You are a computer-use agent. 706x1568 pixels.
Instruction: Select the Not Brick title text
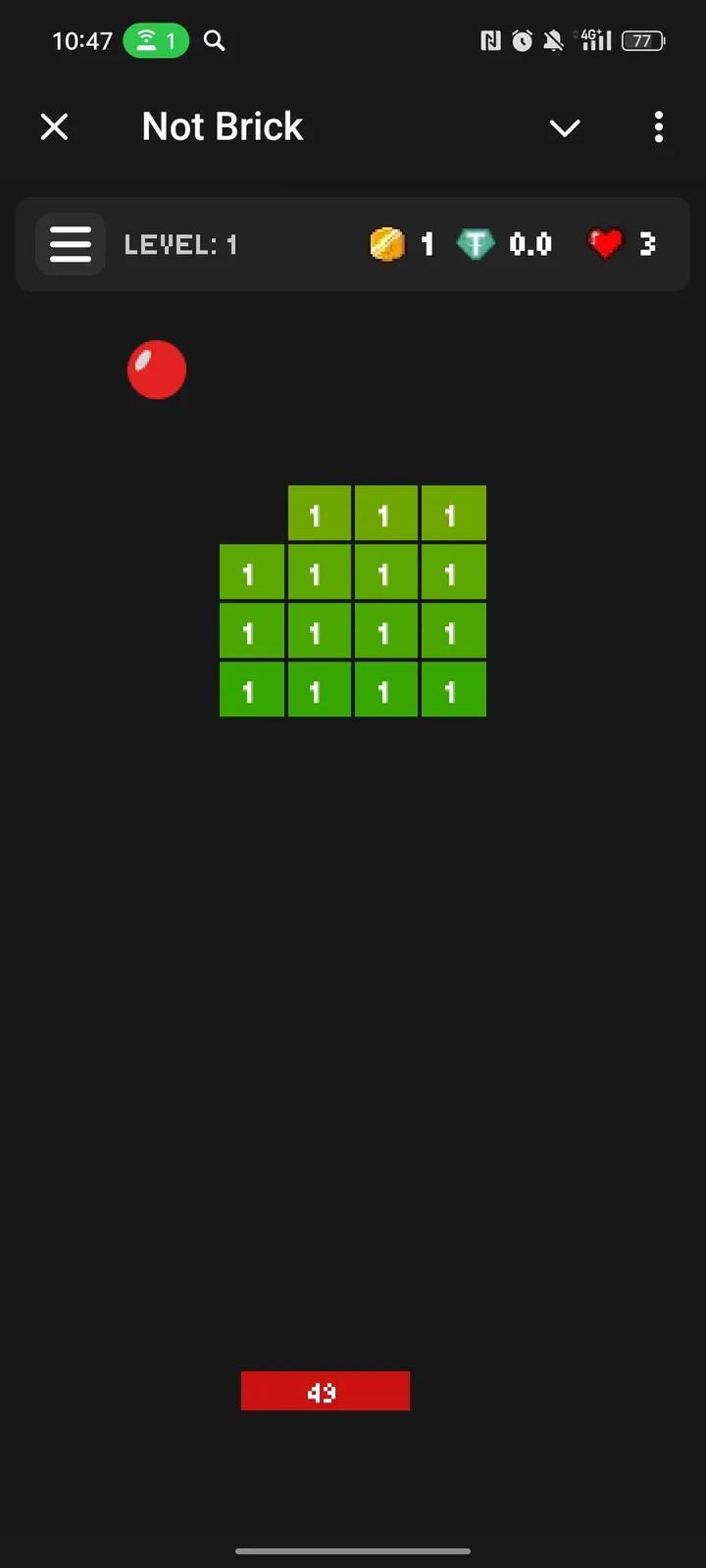click(222, 125)
